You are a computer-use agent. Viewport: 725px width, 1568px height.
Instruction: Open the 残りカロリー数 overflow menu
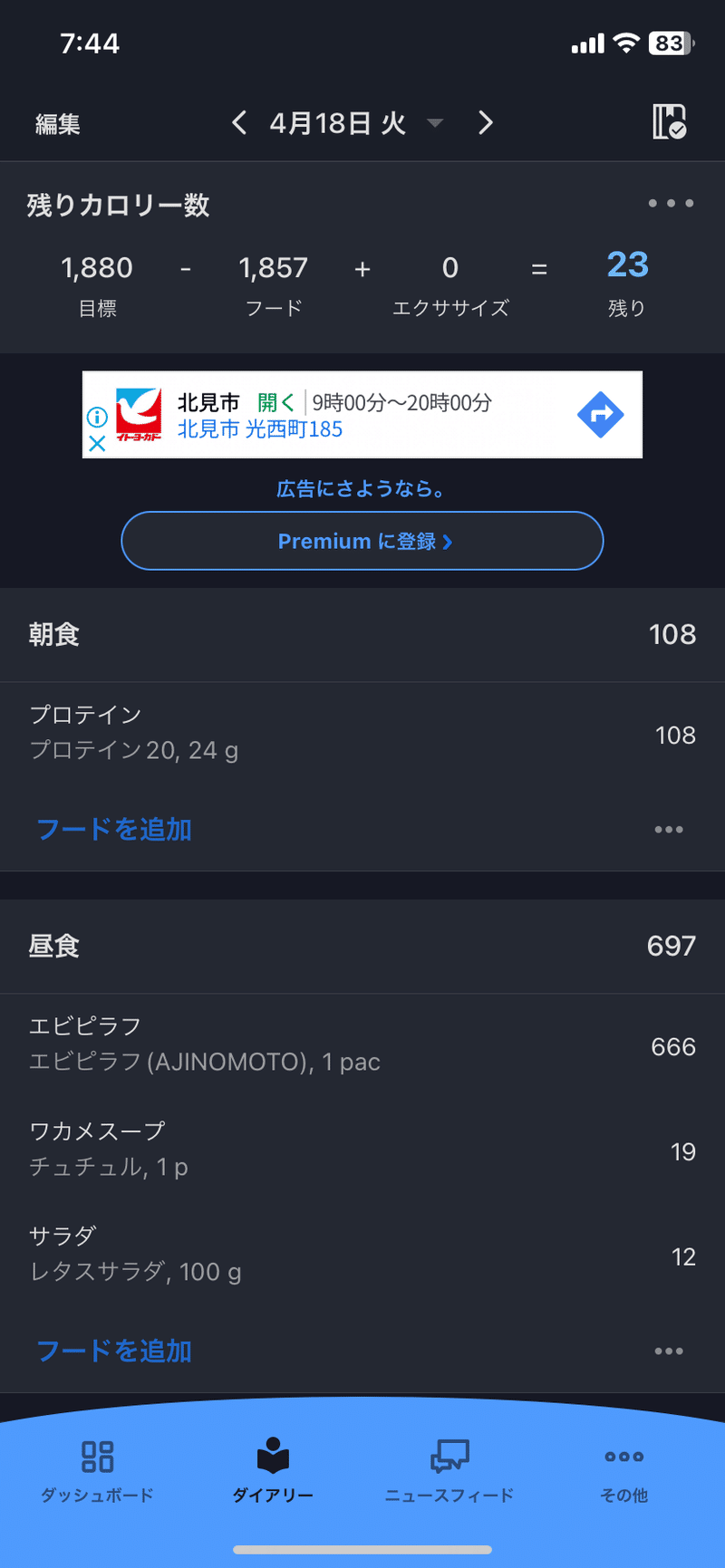671,204
